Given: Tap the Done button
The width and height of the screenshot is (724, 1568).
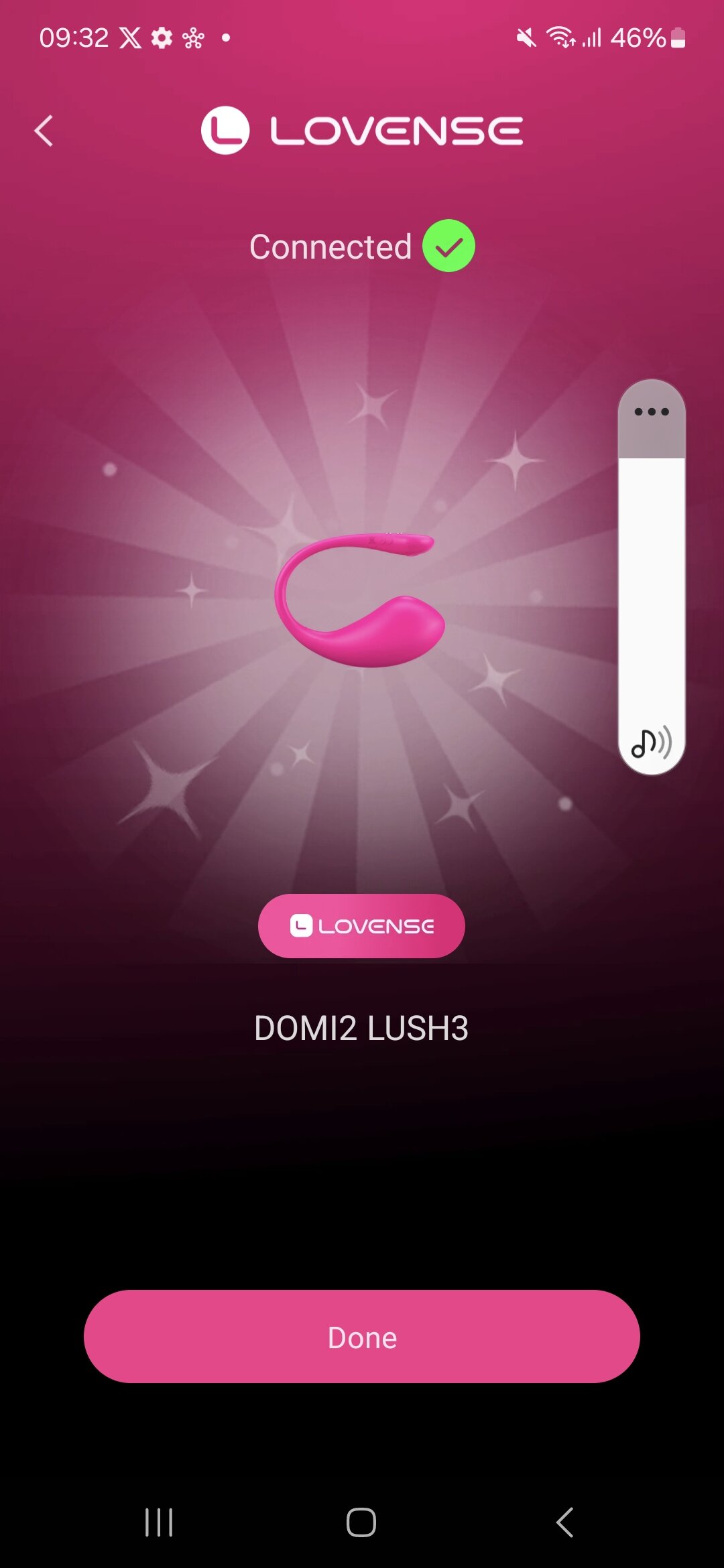Looking at the screenshot, I should pos(362,1337).
